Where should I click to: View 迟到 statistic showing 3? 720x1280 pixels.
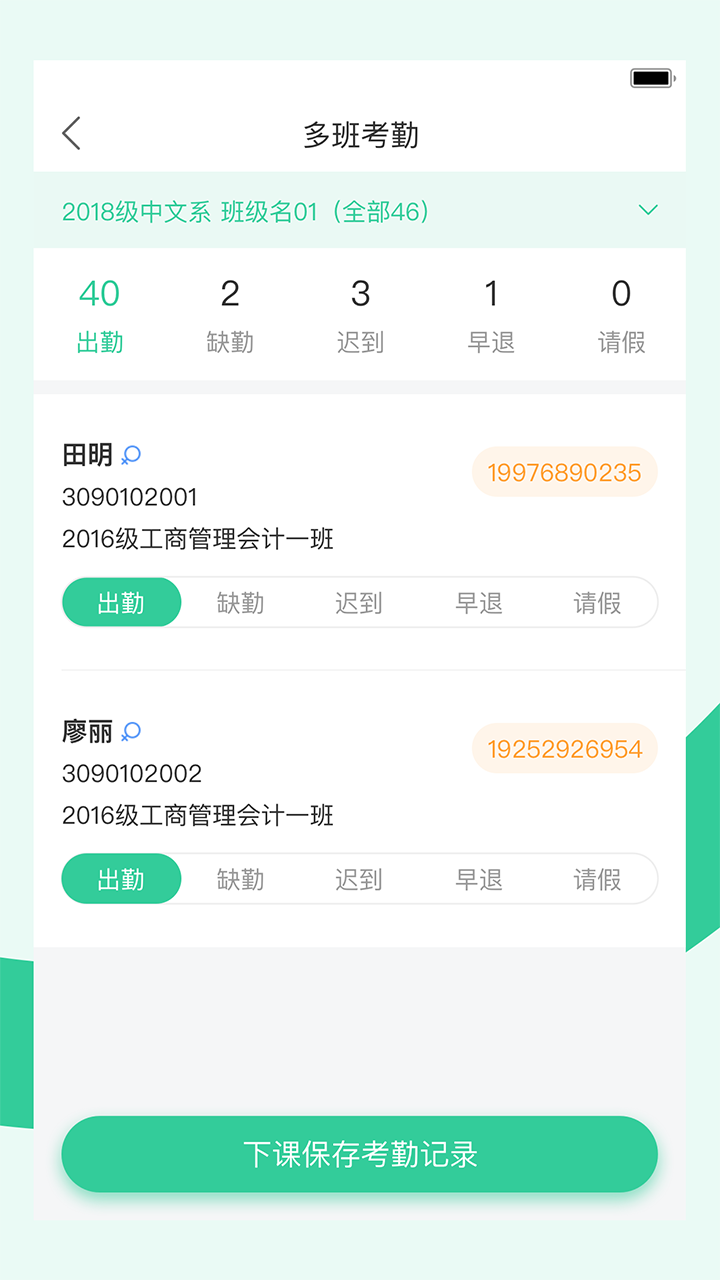360,312
